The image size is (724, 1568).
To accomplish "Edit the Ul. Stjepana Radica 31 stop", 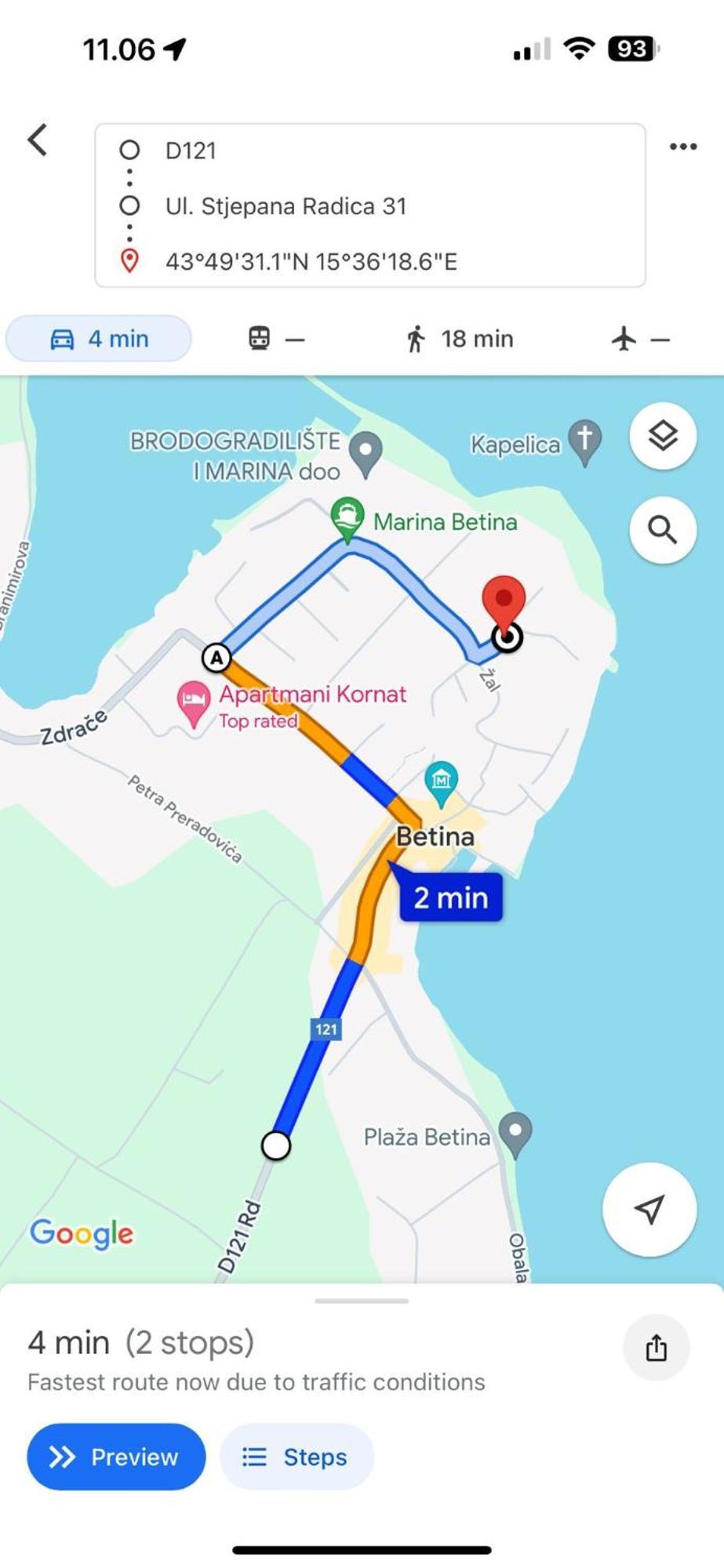I will (286, 206).
